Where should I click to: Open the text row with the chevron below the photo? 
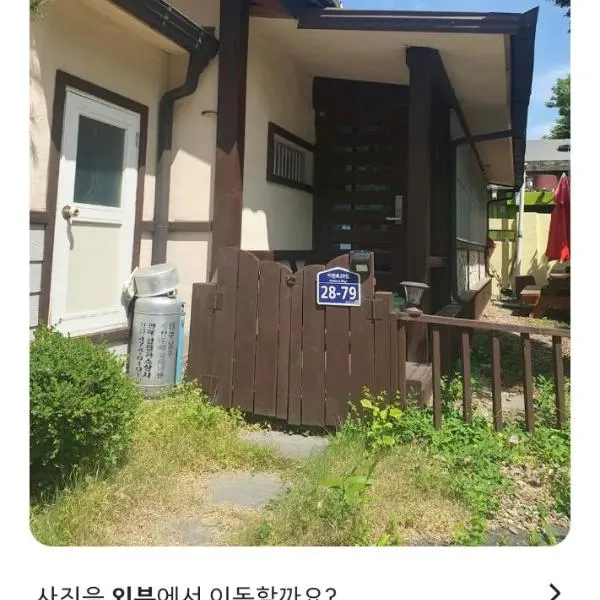click(300, 591)
